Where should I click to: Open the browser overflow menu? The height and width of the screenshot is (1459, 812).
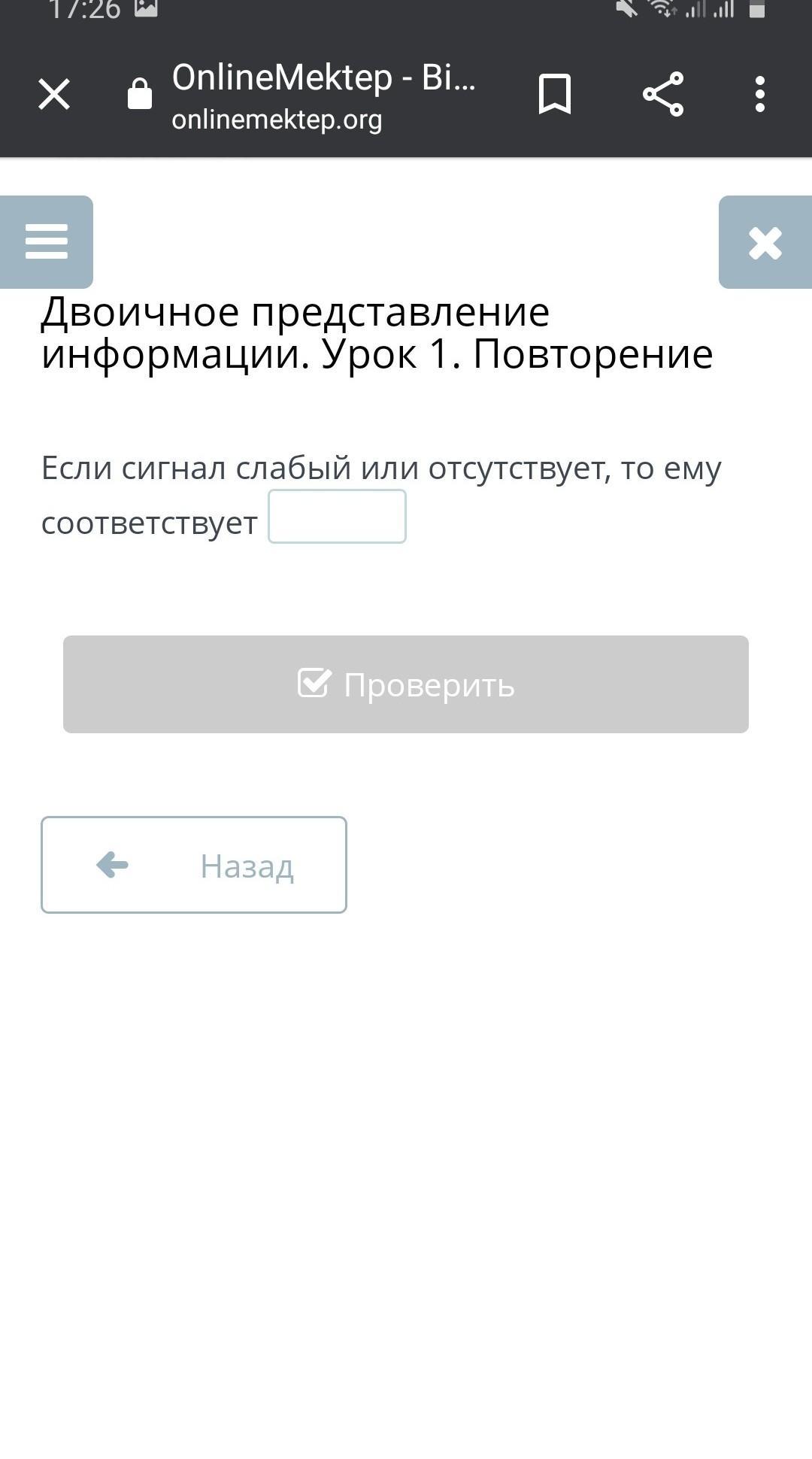click(760, 95)
